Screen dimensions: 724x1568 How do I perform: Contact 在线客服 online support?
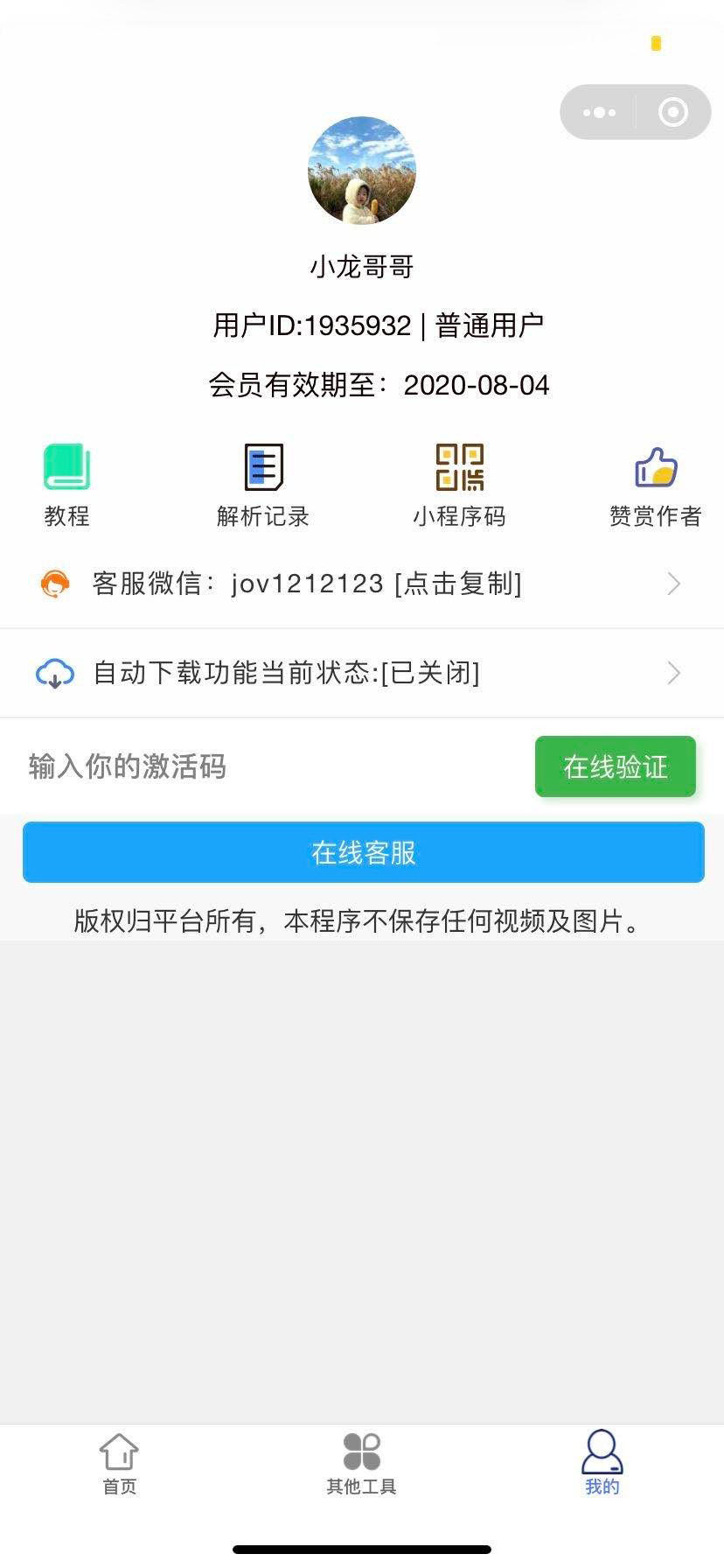pyautogui.click(x=363, y=852)
